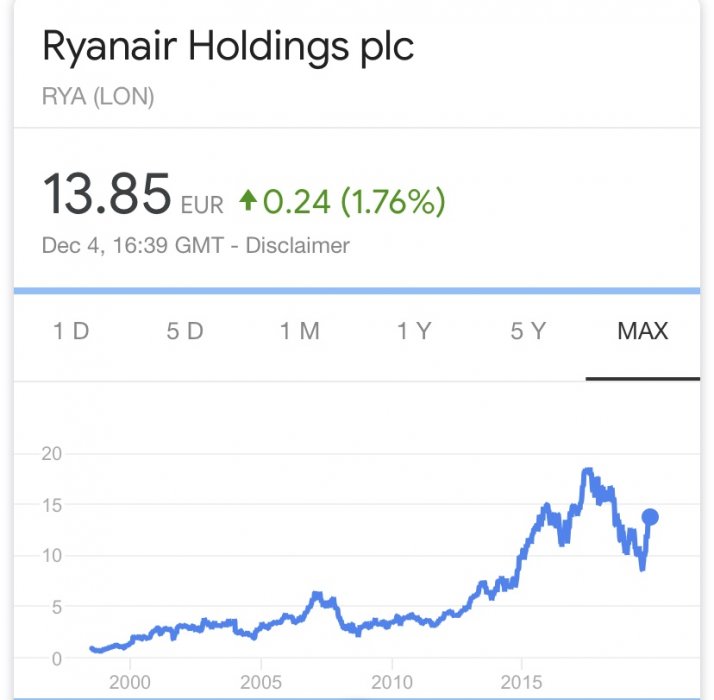This screenshot has width=714, height=700.
Task: Switch chart to 1 Y range
Action: pos(414,332)
